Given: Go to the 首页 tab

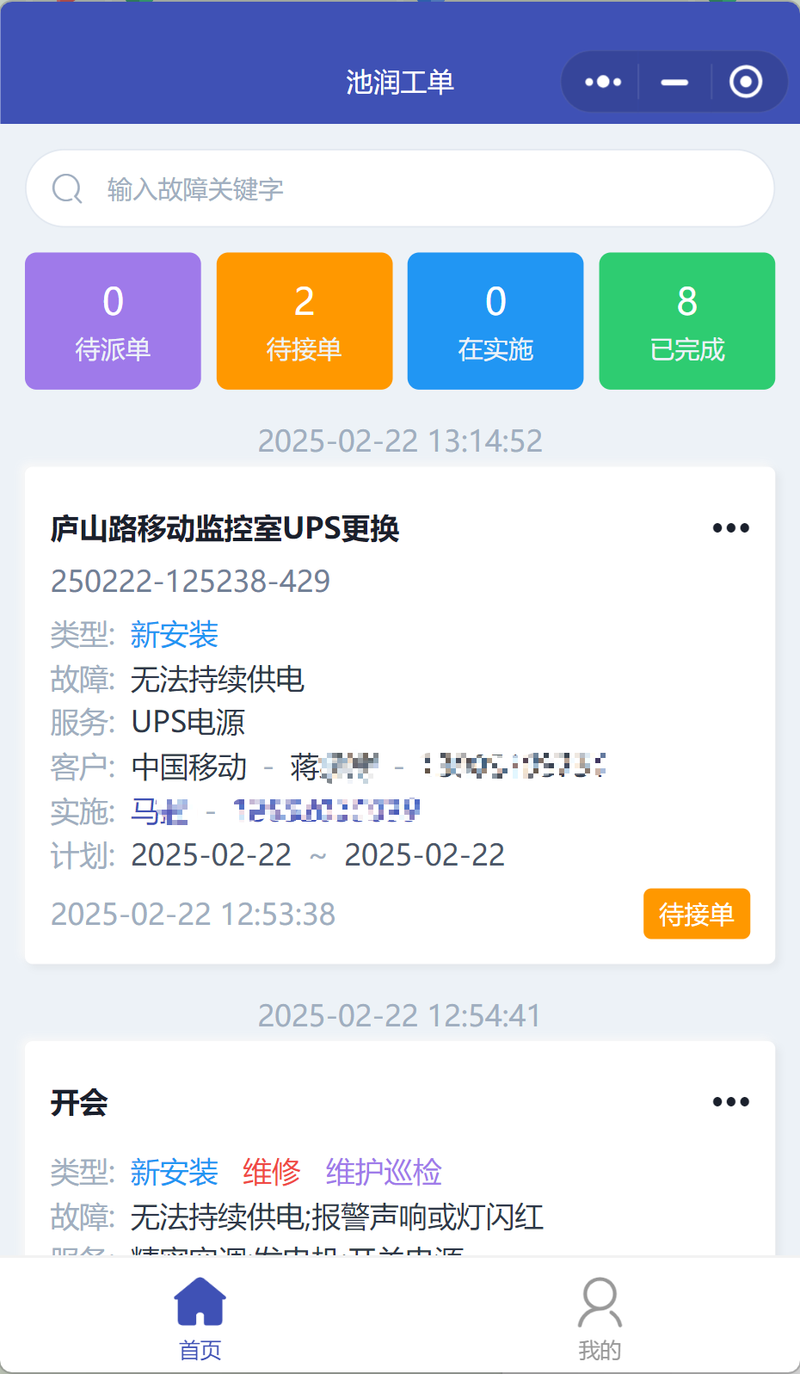Looking at the screenshot, I should [200, 1318].
